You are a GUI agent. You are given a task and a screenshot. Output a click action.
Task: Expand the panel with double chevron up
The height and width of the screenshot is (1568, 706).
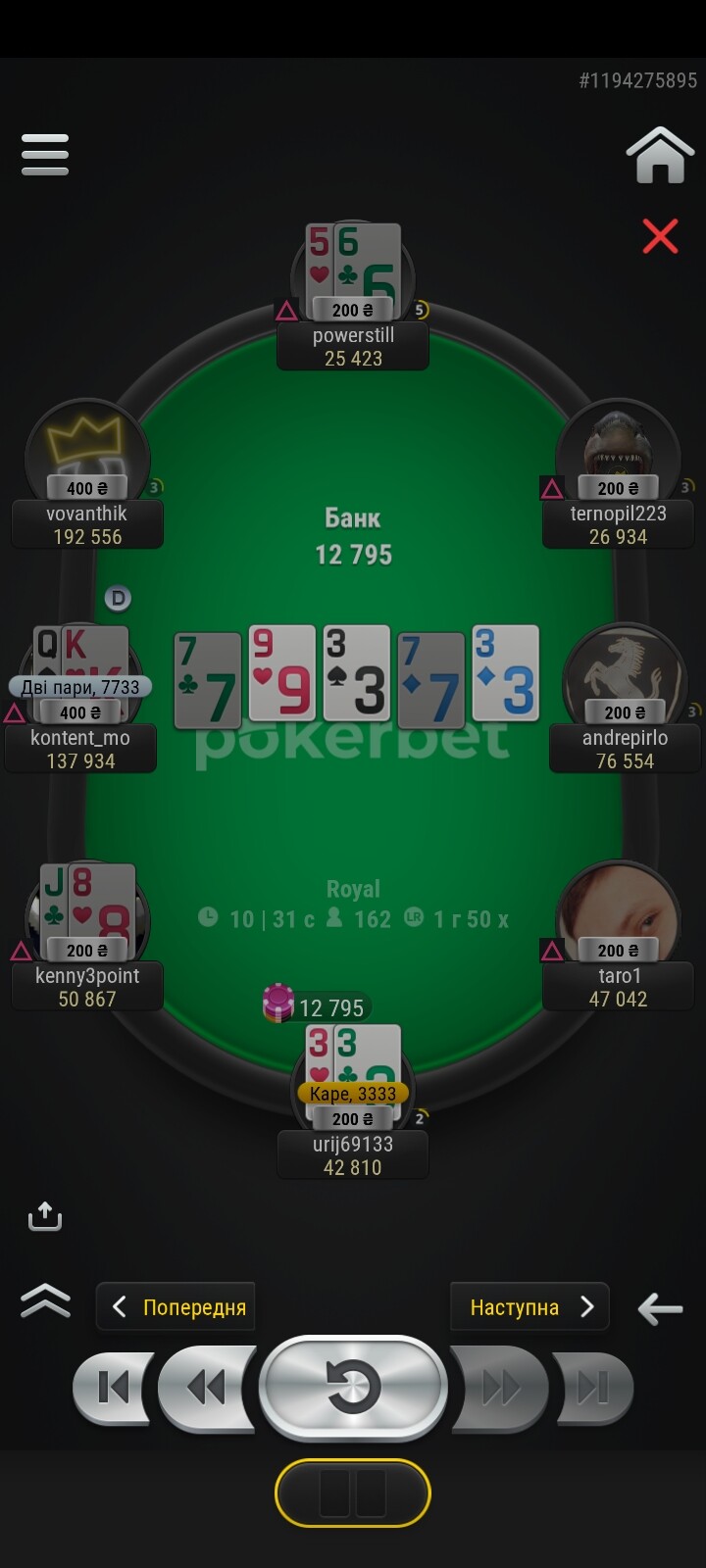pyautogui.click(x=45, y=1300)
